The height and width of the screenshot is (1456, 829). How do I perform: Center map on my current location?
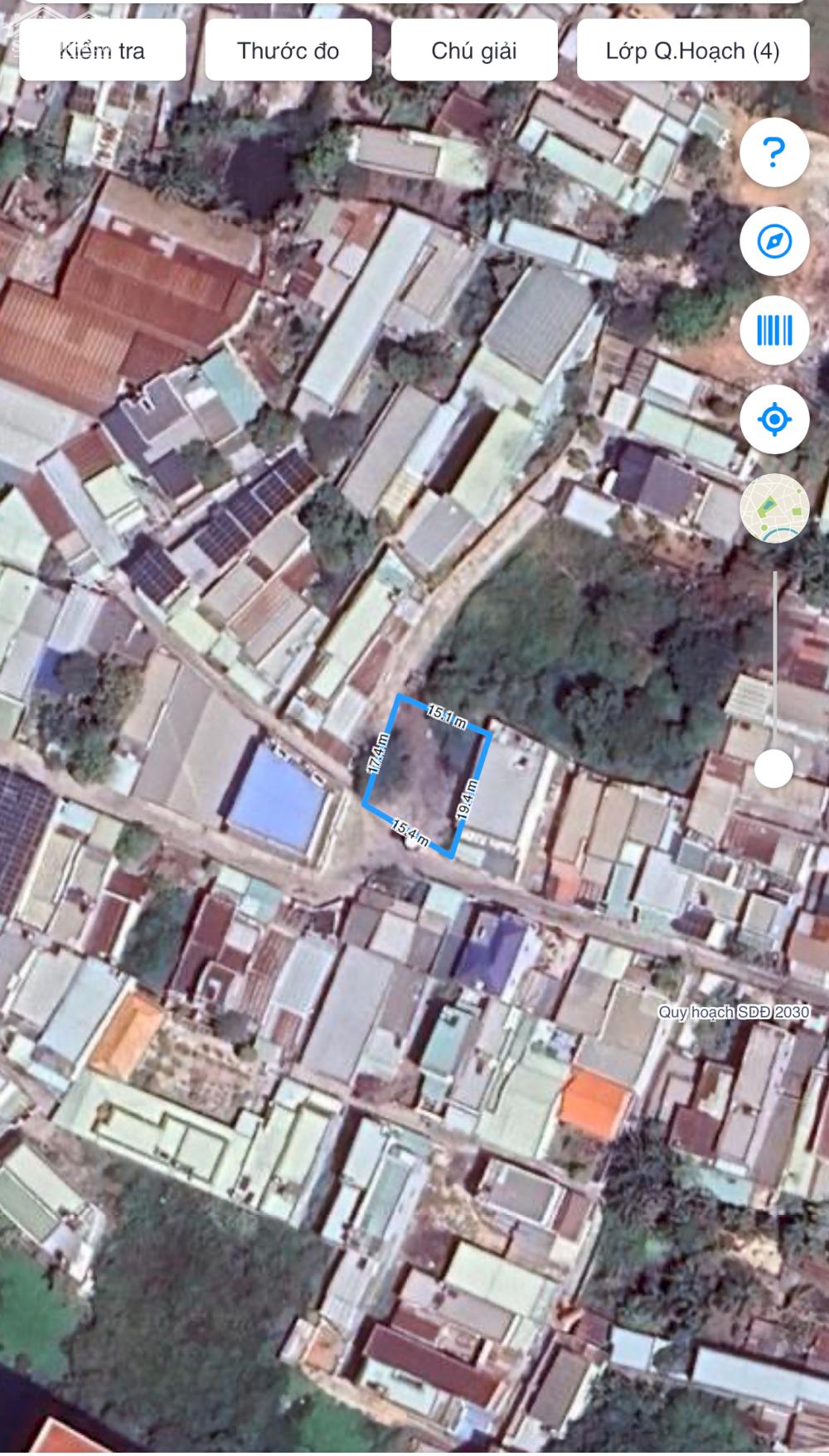773,420
